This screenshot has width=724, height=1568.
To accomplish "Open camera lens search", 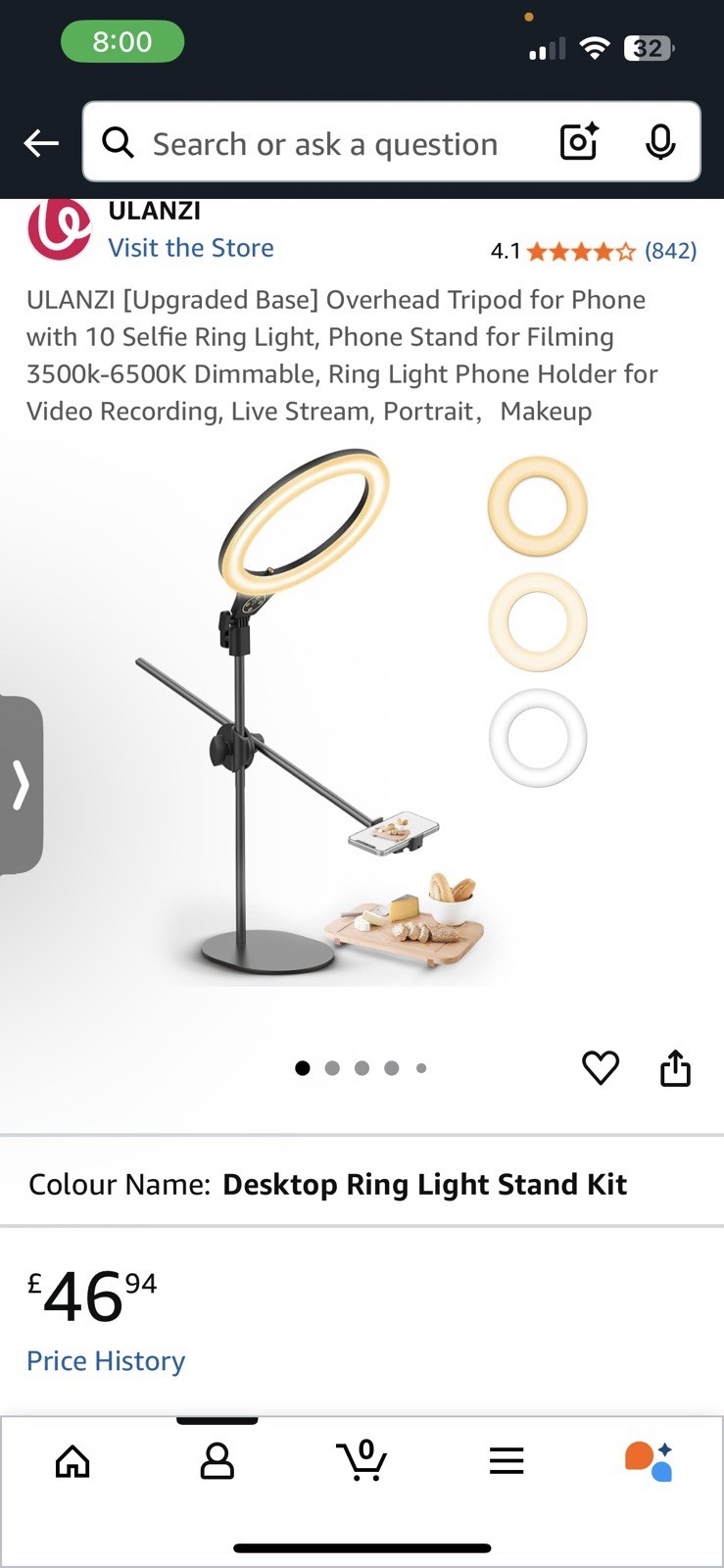I will [x=579, y=142].
